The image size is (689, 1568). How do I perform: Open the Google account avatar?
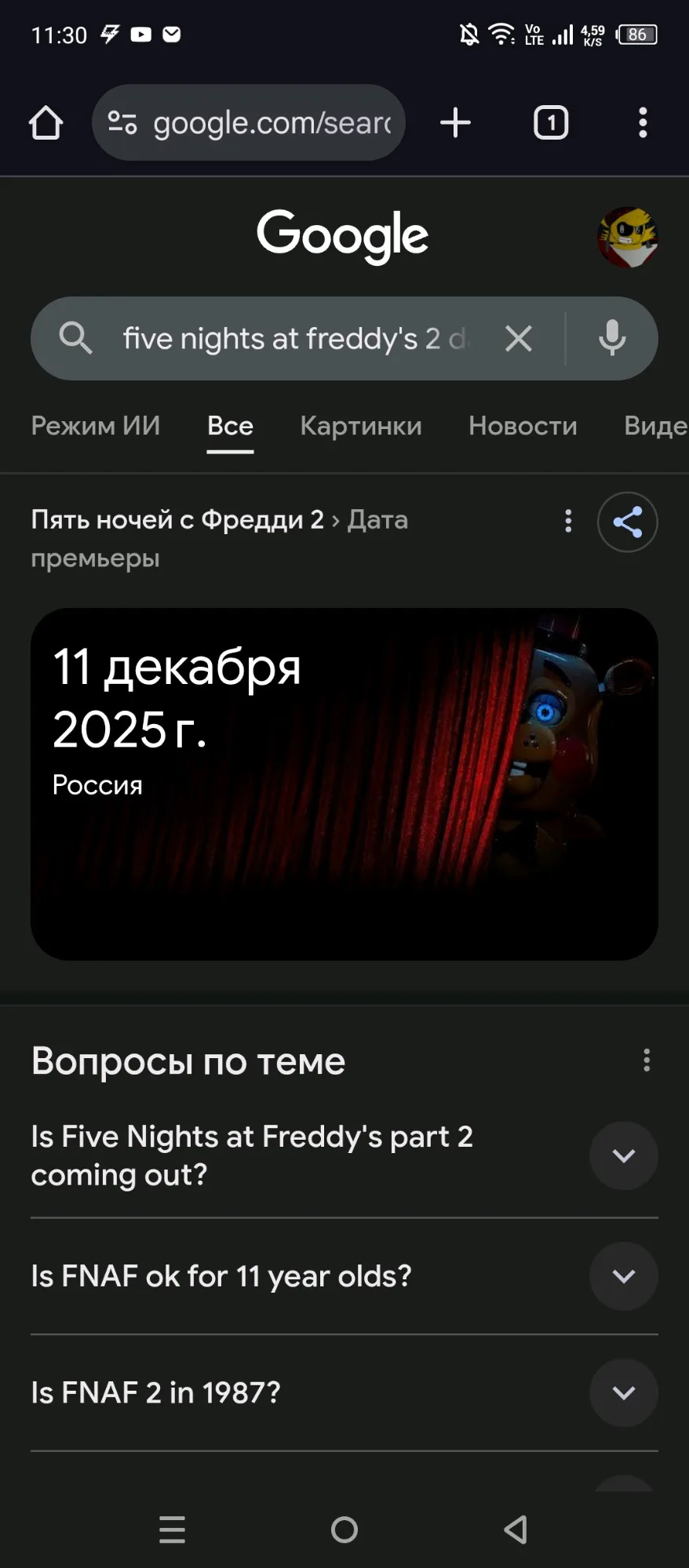[627, 237]
